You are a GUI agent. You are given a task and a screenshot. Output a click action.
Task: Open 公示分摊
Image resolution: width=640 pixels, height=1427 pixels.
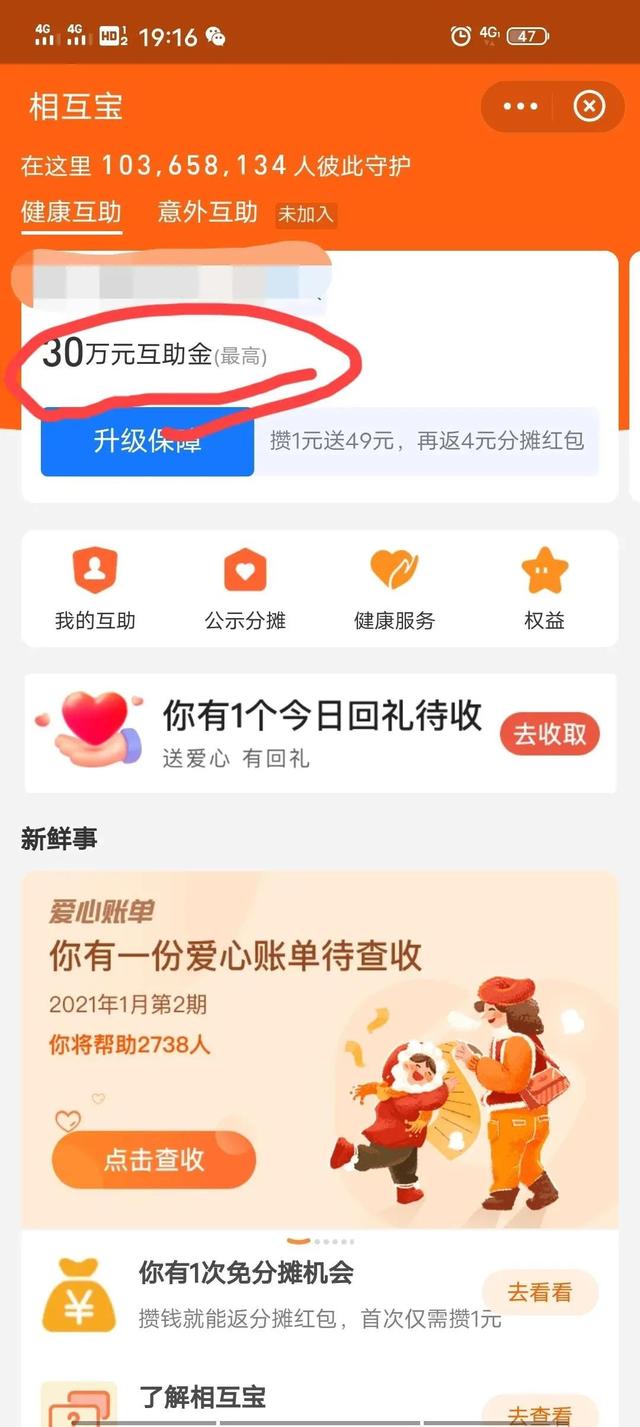coord(245,590)
